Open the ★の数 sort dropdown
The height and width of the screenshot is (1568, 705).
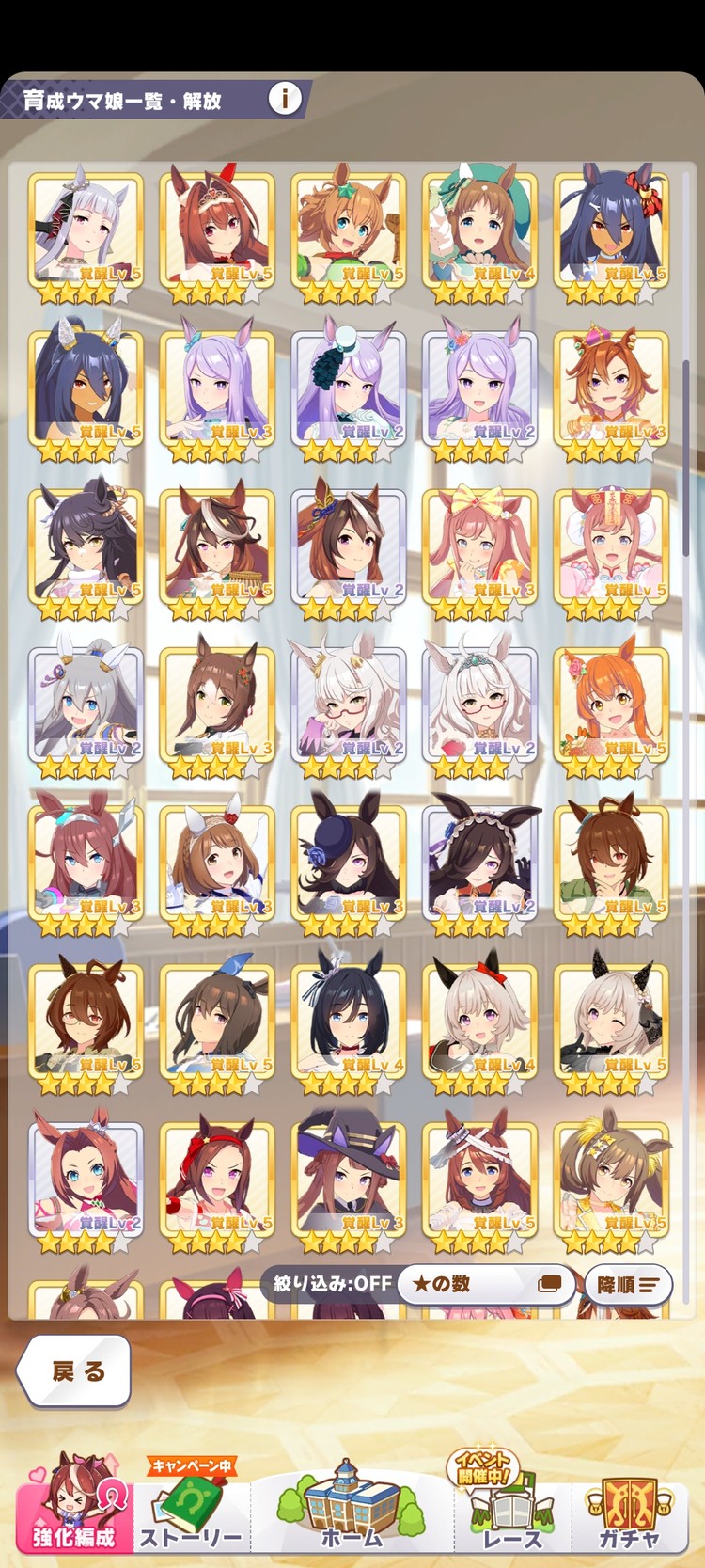(x=485, y=1284)
